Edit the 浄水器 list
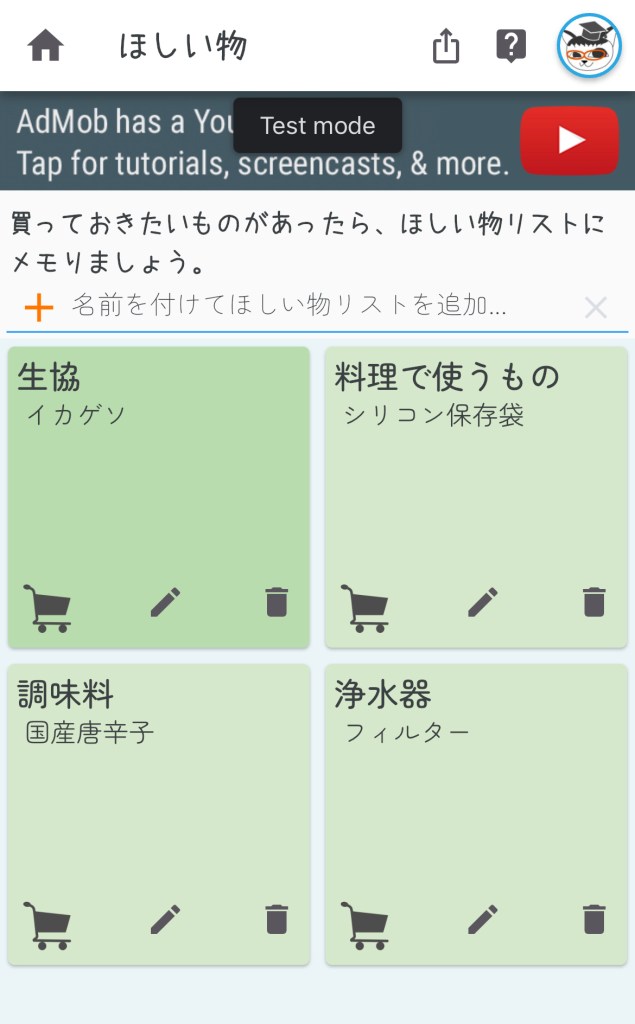The height and width of the screenshot is (1024, 635). 483,919
